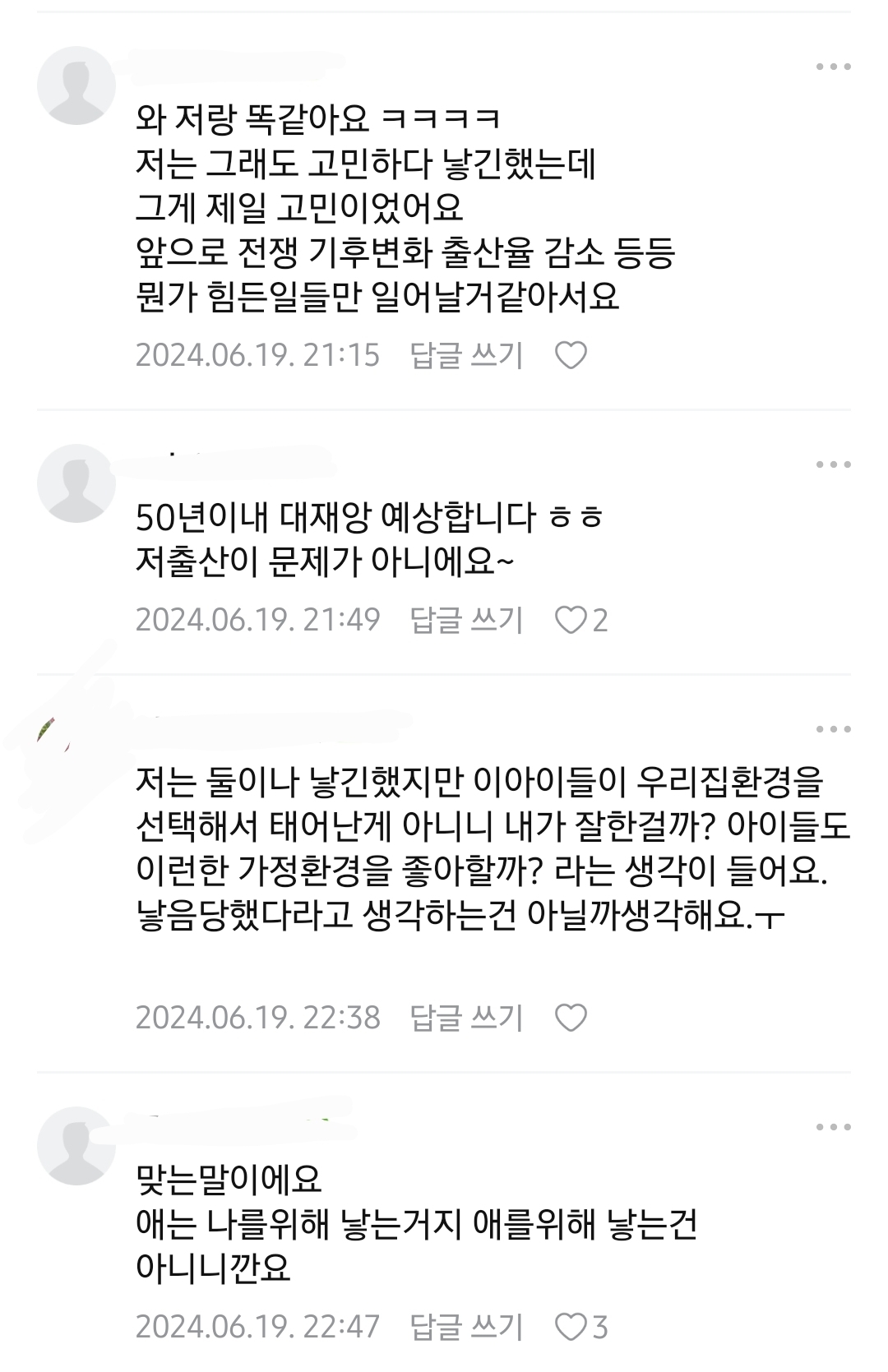Reply to the 50년이내 대재앙 comment
The height and width of the screenshot is (1372, 888).
coord(466,619)
